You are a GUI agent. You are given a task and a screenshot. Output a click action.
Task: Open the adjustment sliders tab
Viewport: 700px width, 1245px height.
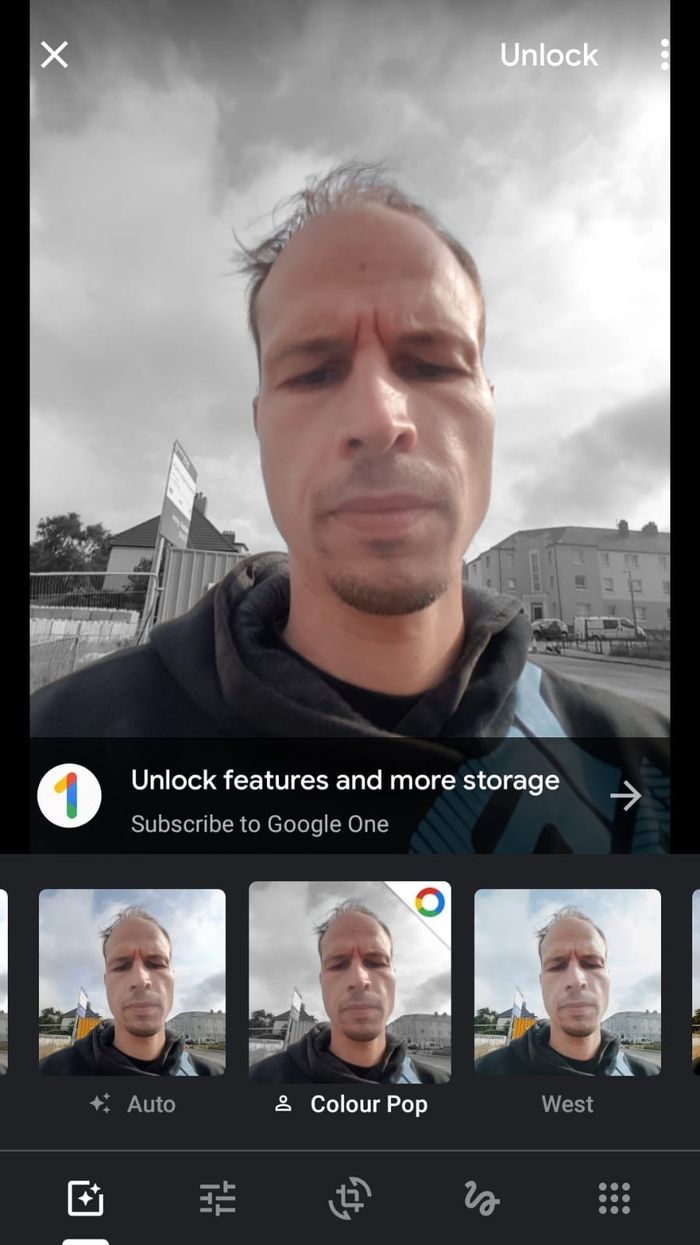point(217,1197)
